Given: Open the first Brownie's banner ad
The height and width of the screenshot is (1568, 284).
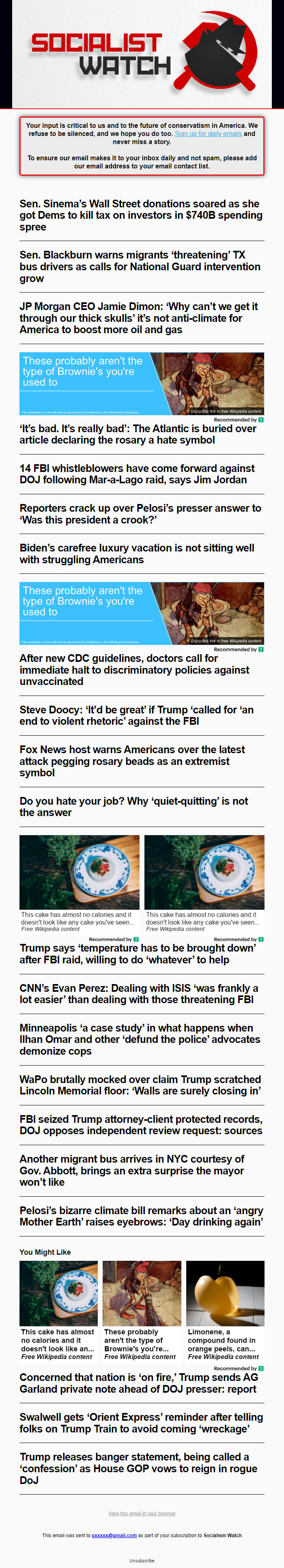Looking at the screenshot, I should pos(141,383).
